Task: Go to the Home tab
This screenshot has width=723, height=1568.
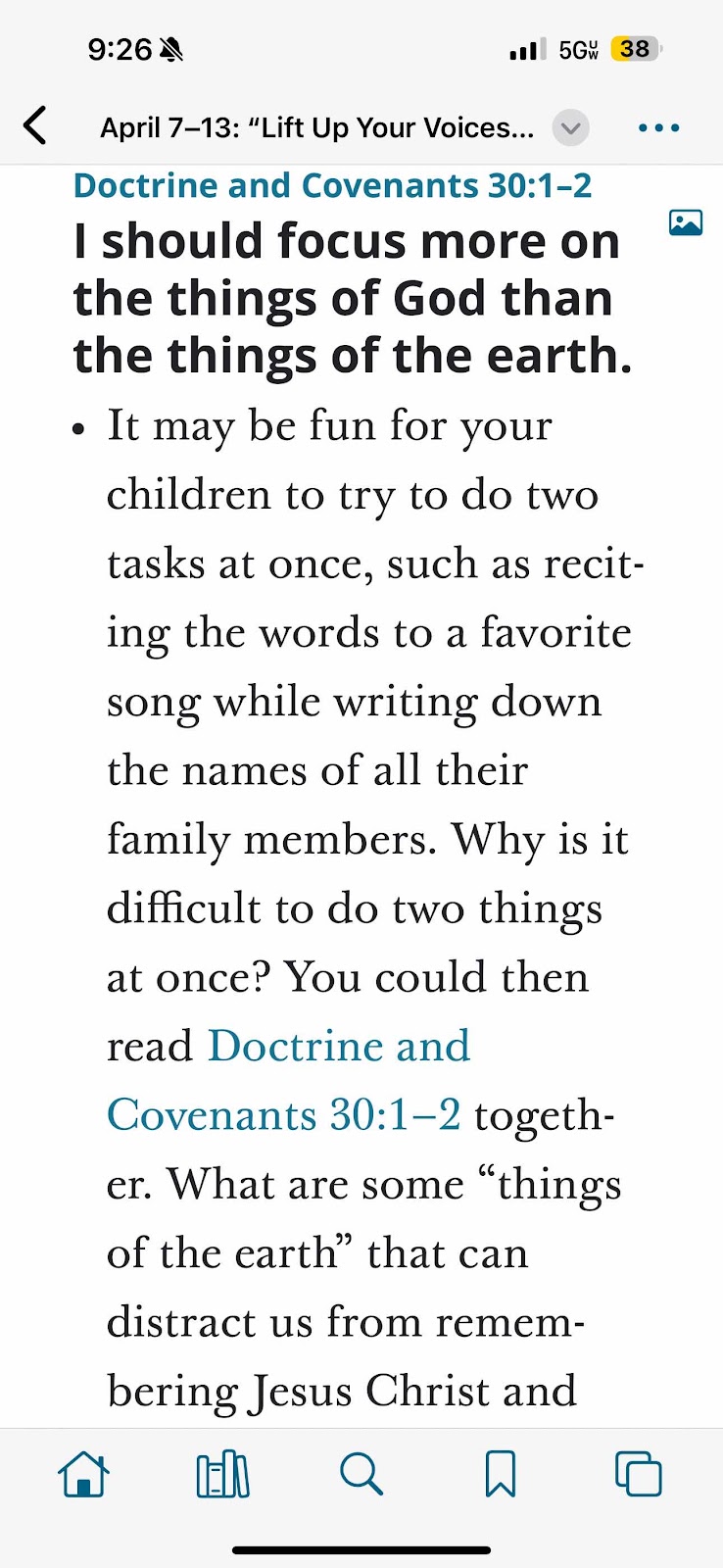Action: tap(84, 1474)
